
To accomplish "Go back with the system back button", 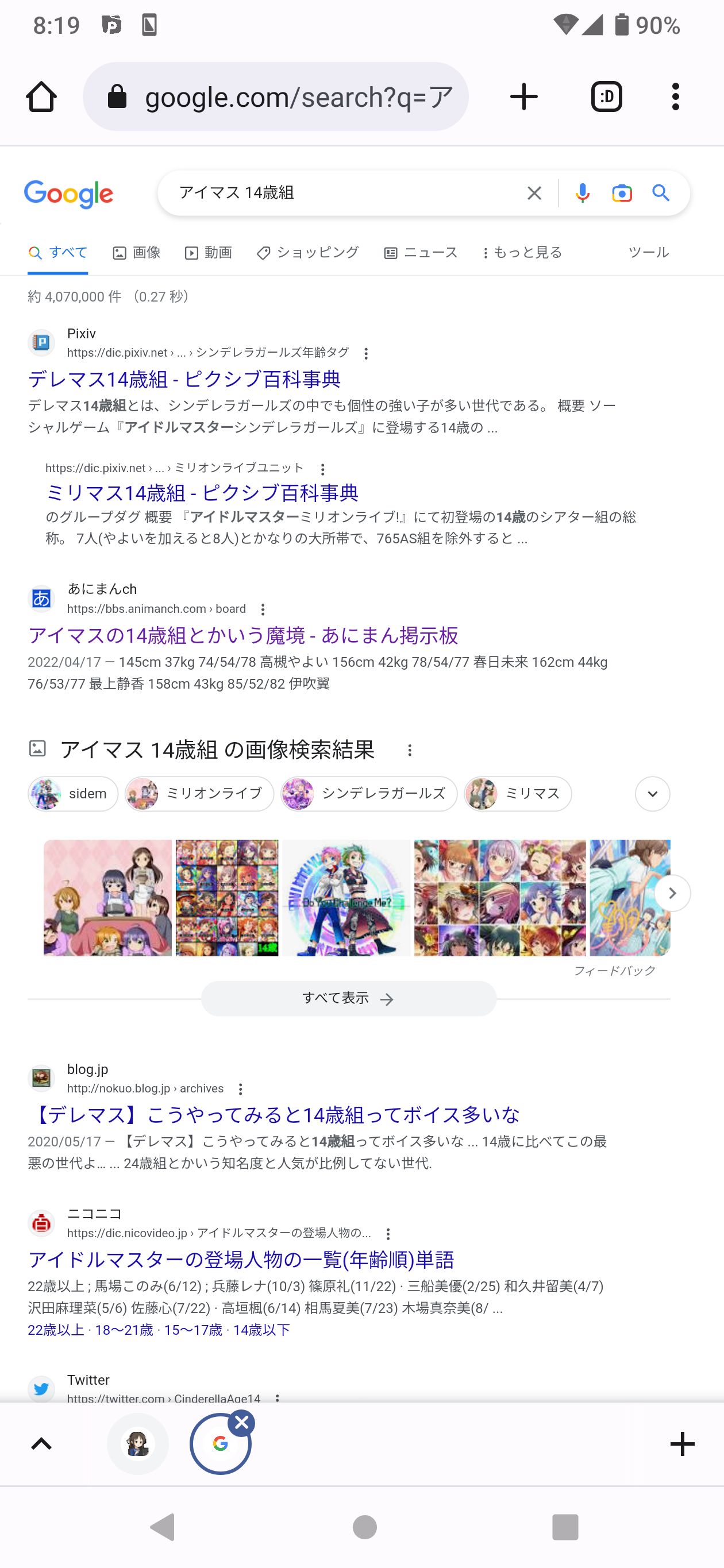I will (x=163, y=1527).
